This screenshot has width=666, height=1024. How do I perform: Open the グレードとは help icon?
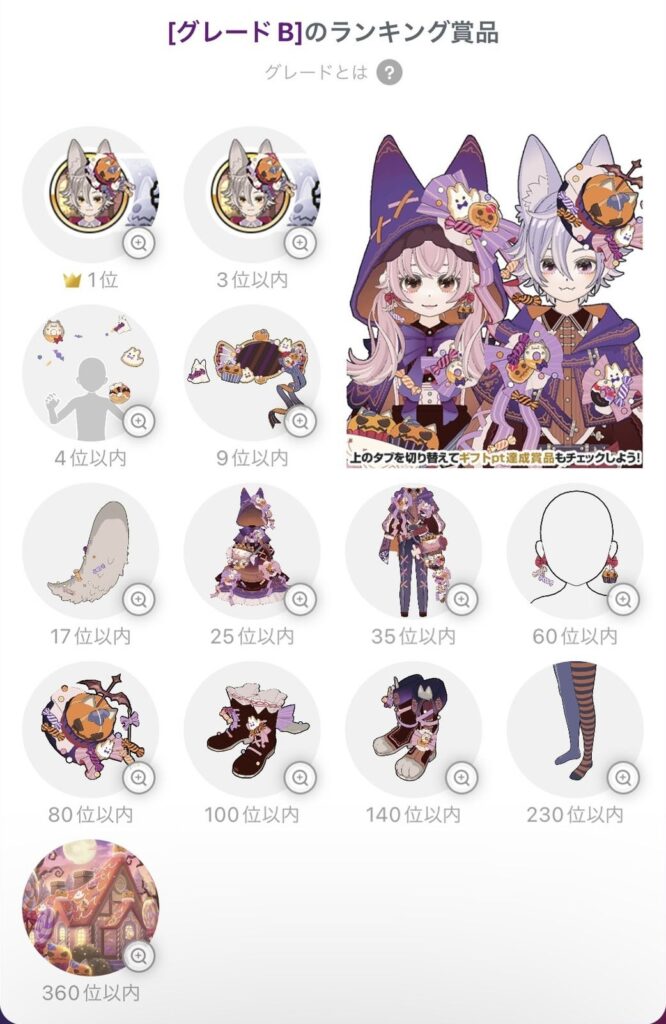click(x=389, y=72)
